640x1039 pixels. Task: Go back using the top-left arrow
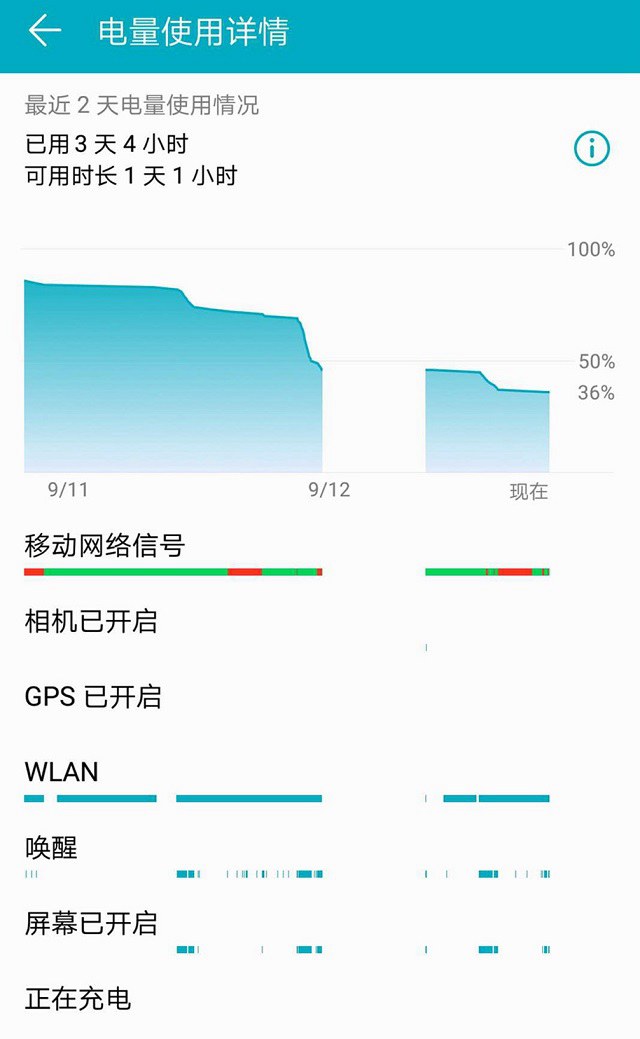click(x=44, y=32)
